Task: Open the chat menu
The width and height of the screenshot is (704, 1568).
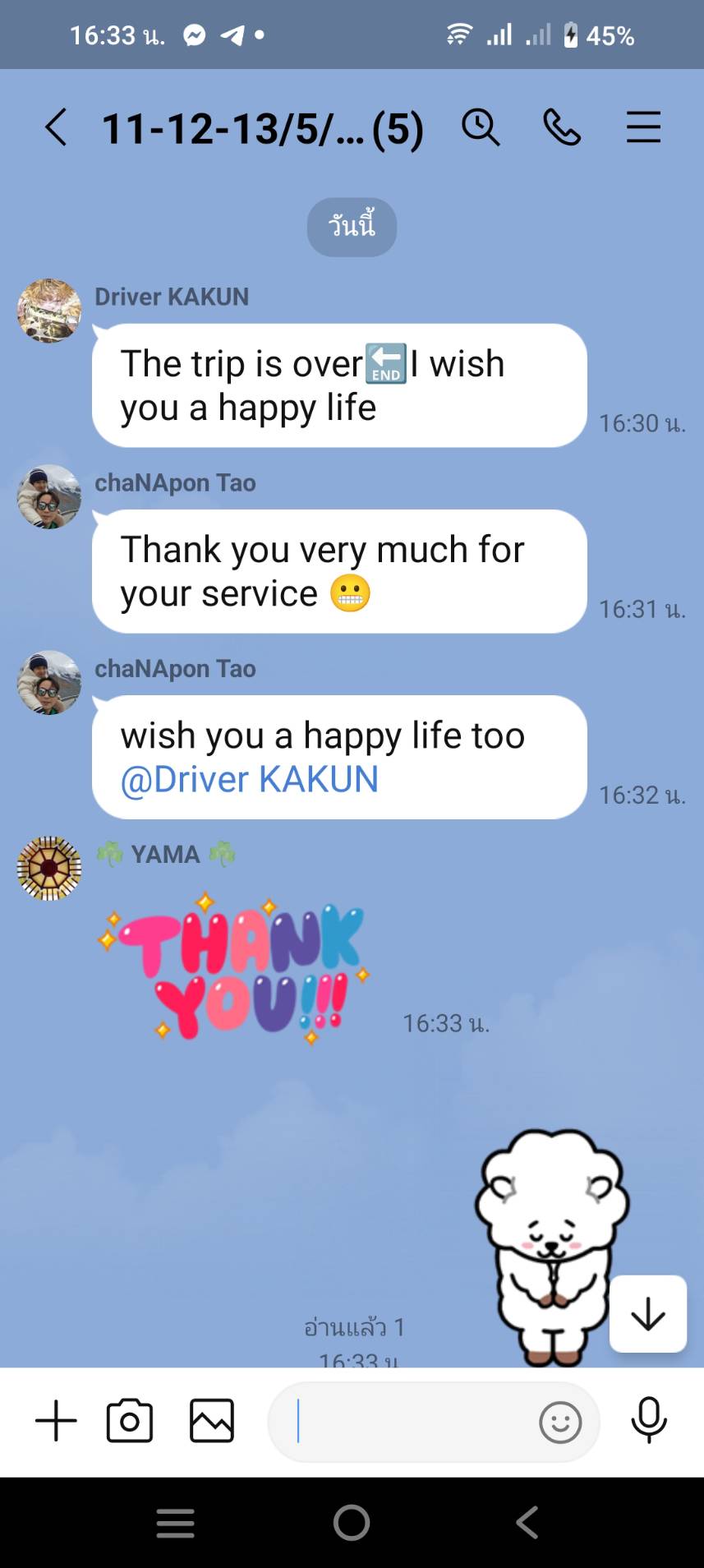Action: pyautogui.click(x=643, y=128)
